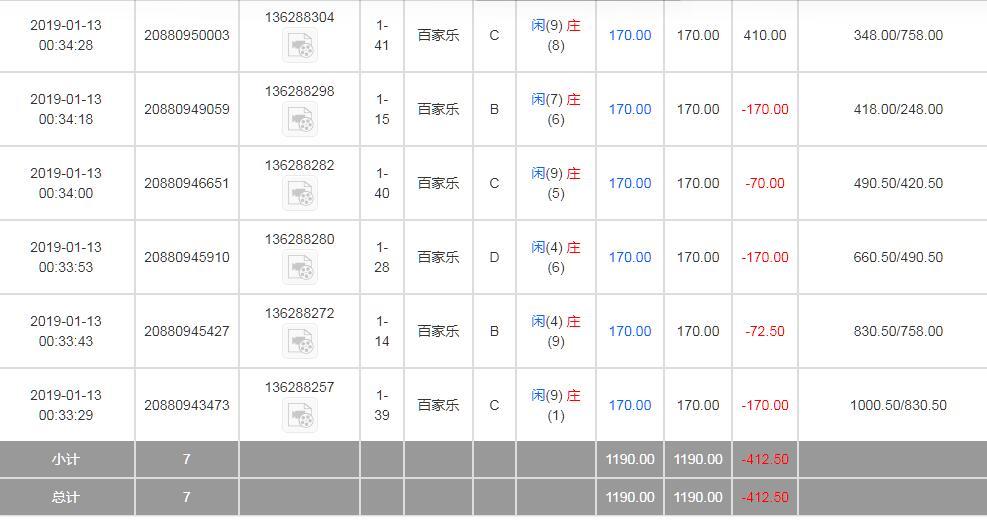
Task: Open video replay icon under 136288282
Action: coord(300,194)
